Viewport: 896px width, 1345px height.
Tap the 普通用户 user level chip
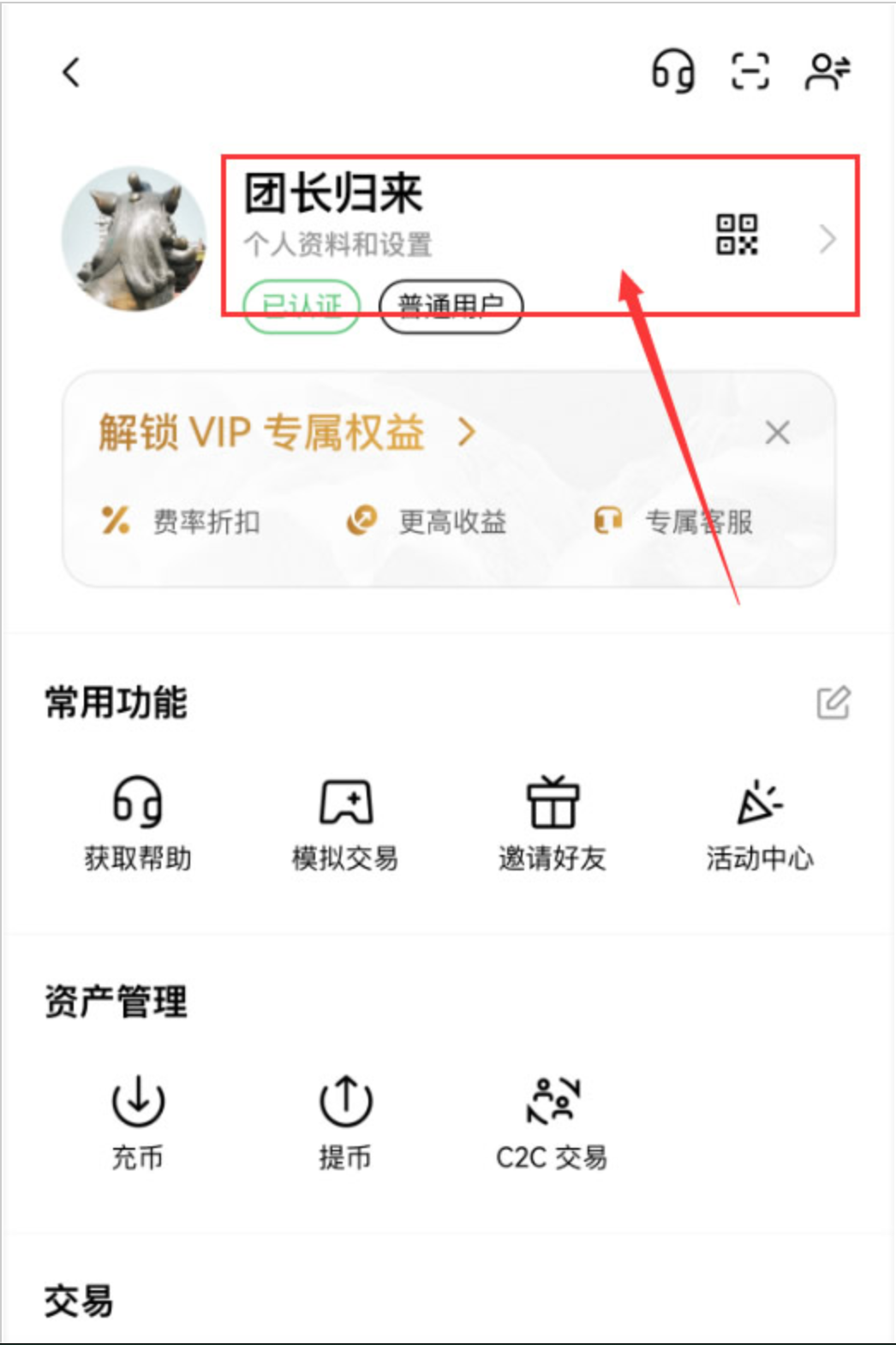tap(451, 306)
